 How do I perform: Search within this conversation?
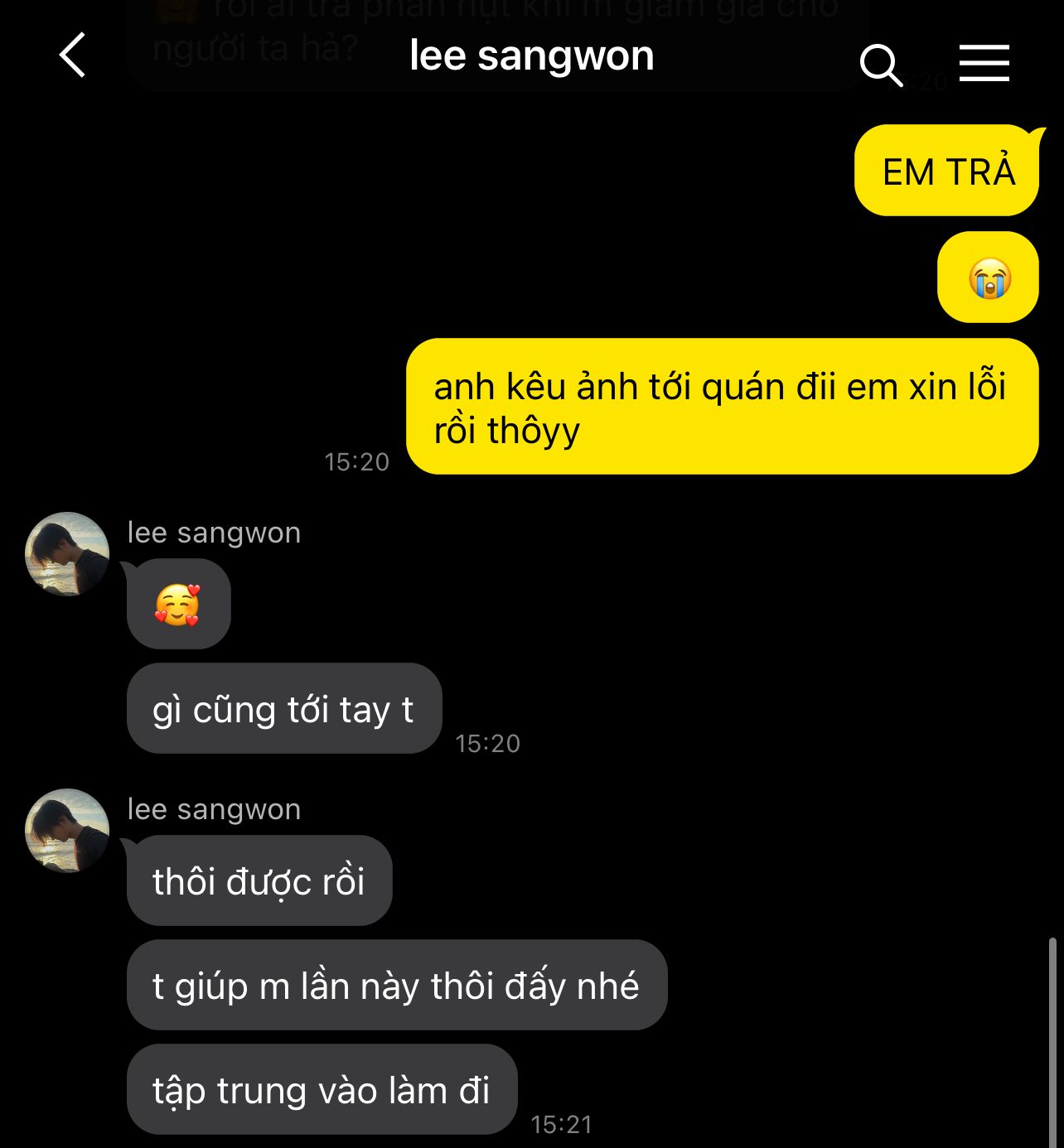click(880, 65)
